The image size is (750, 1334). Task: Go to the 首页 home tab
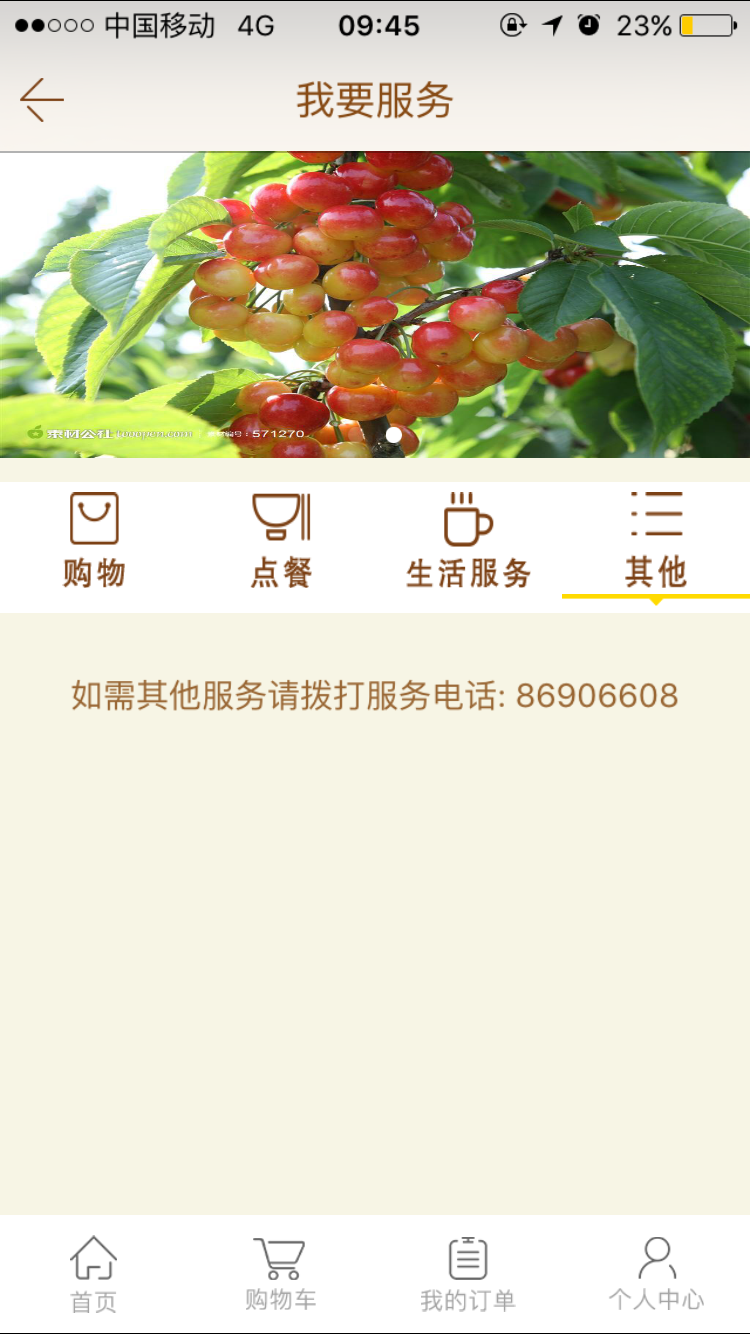pos(94,1274)
